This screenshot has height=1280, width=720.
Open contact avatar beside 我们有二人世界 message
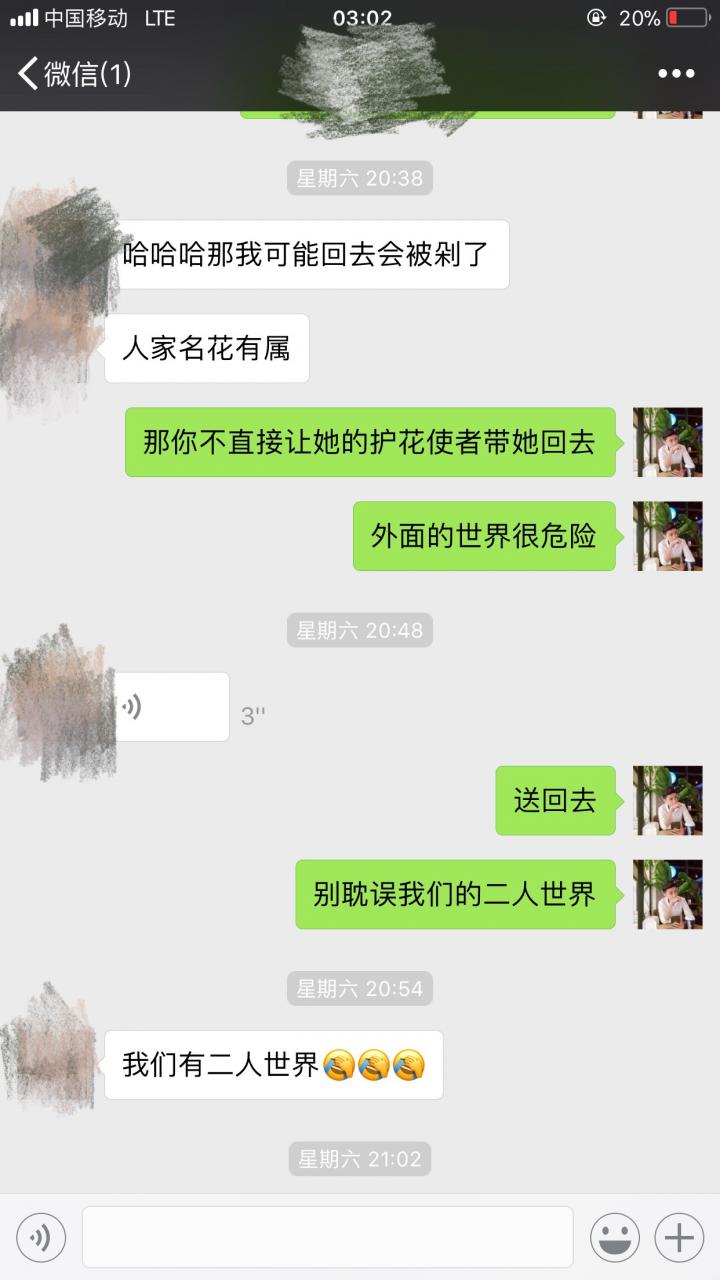tap(52, 1050)
